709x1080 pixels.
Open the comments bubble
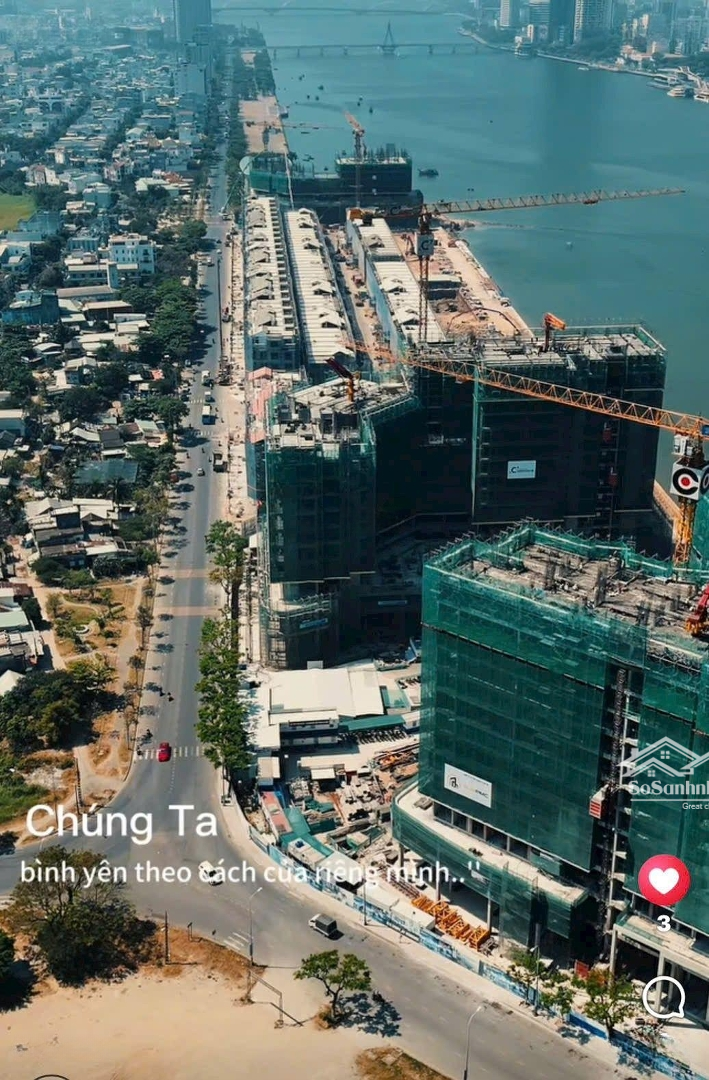(663, 996)
